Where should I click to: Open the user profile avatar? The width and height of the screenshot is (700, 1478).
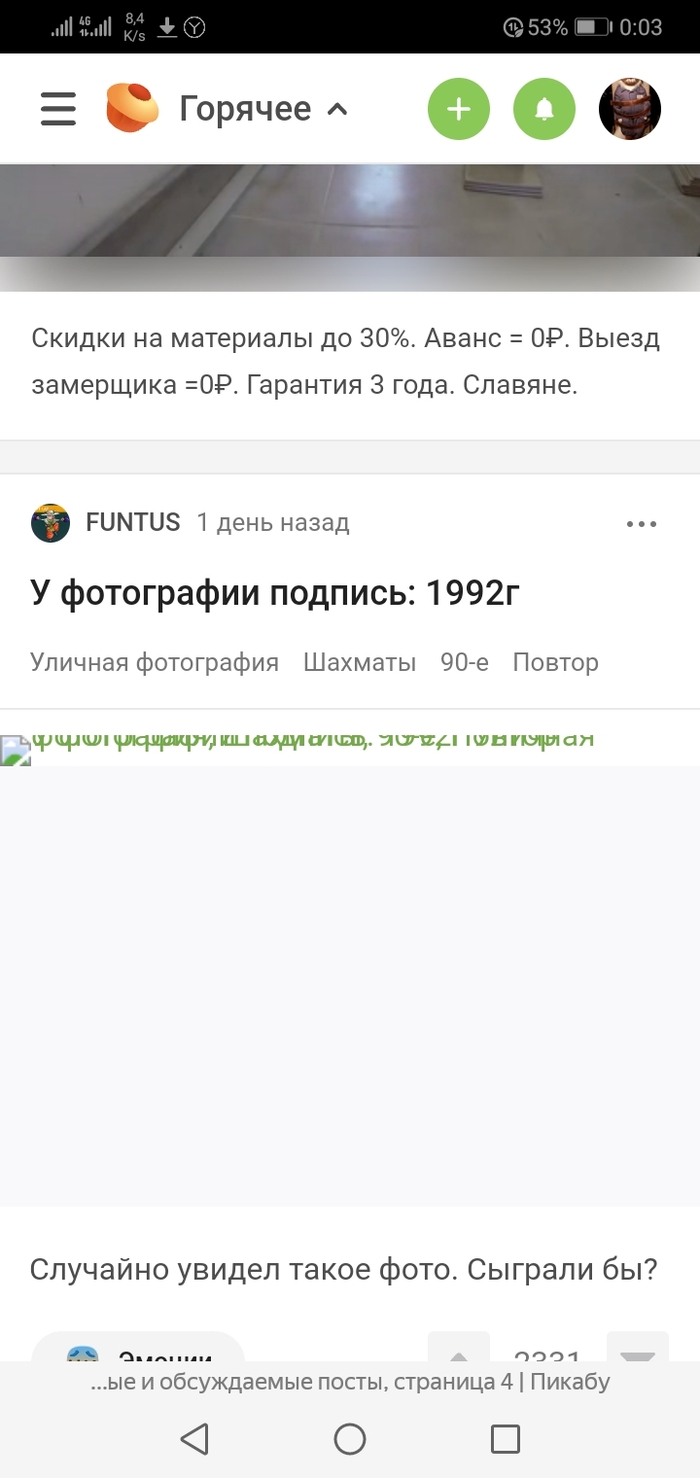click(629, 108)
